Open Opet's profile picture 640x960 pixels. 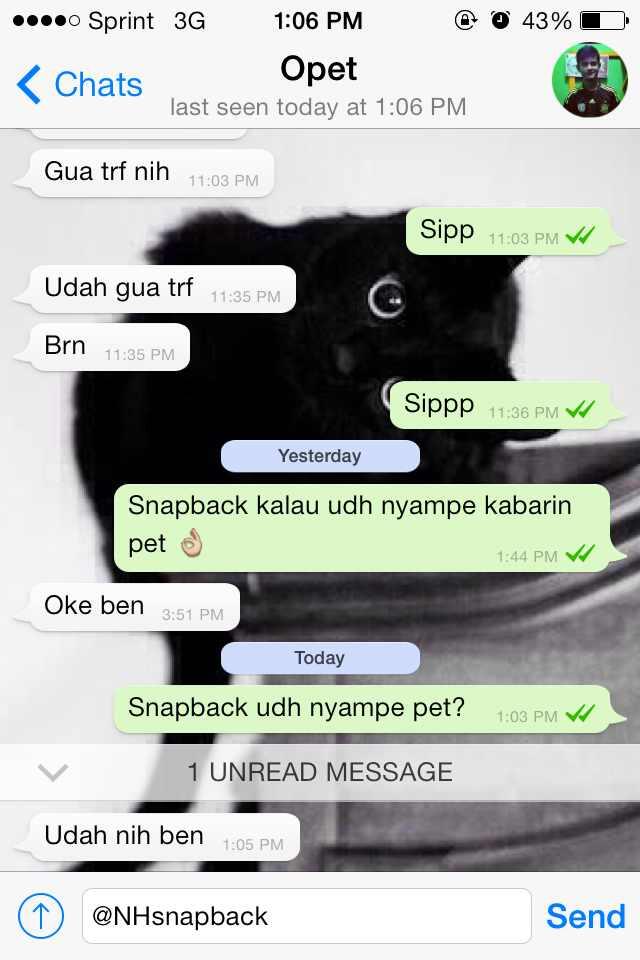pos(589,81)
